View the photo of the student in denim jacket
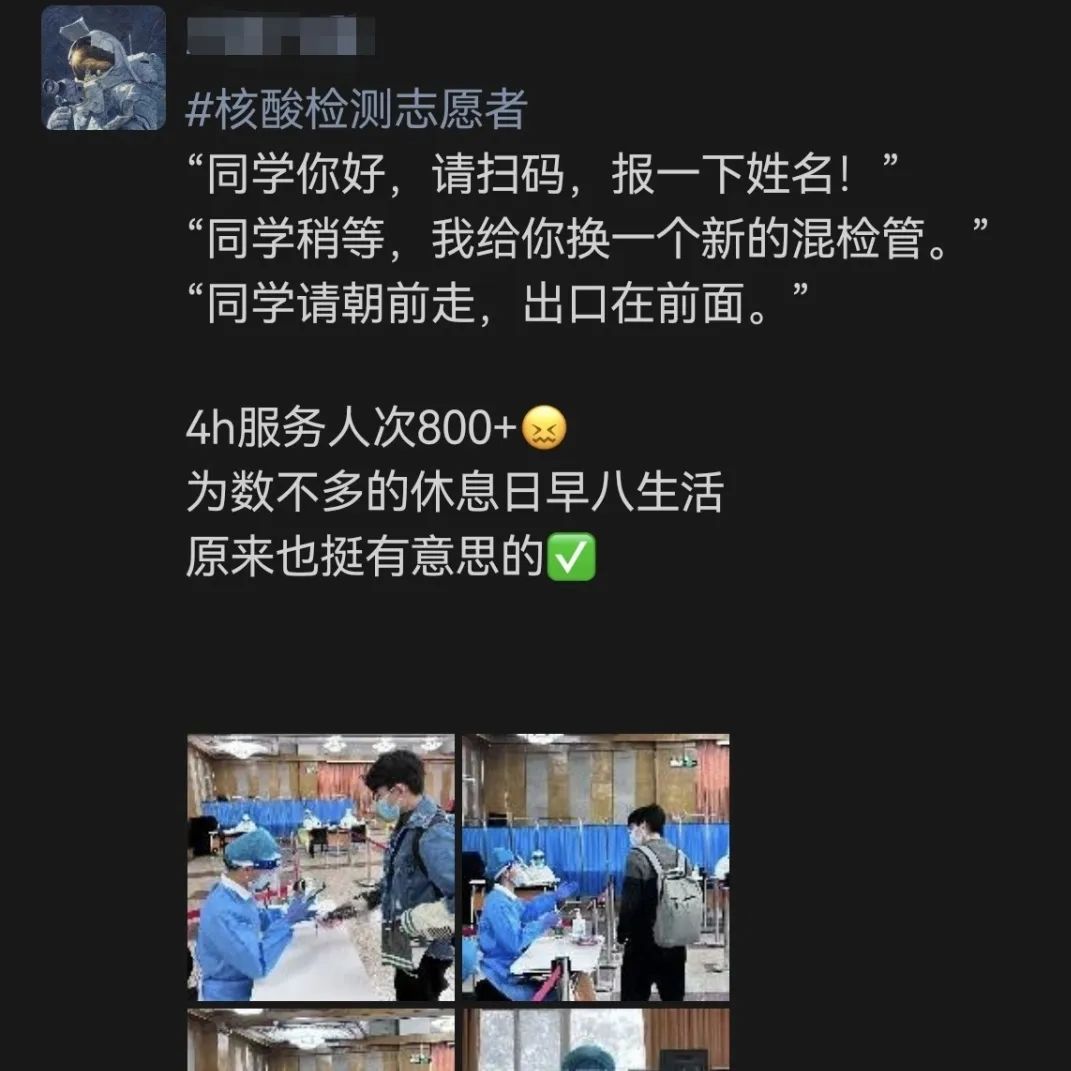Viewport: 1071px width, 1071px height. pos(321,867)
